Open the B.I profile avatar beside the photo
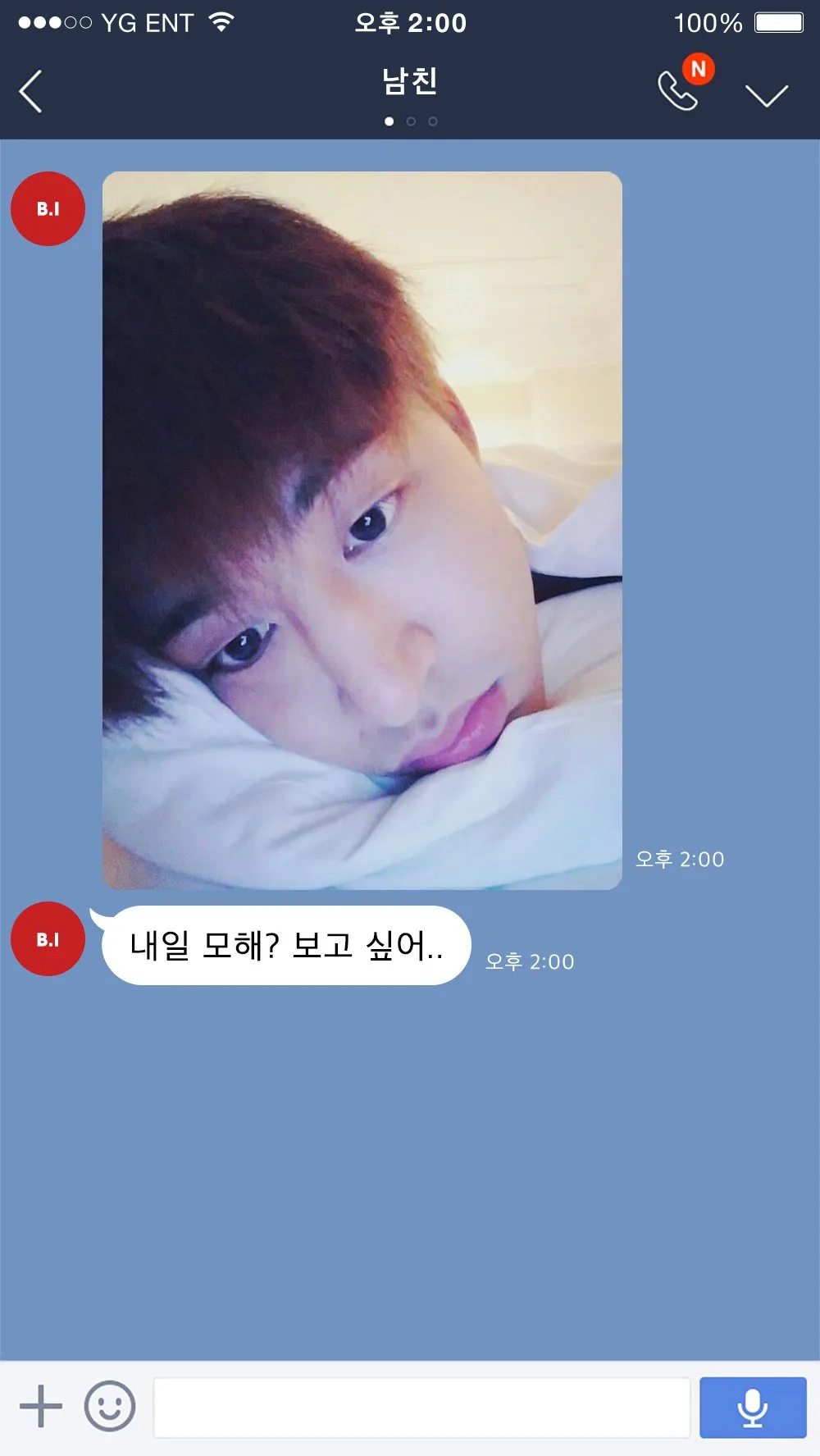Screen dimensions: 820x1456 click(48, 208)
